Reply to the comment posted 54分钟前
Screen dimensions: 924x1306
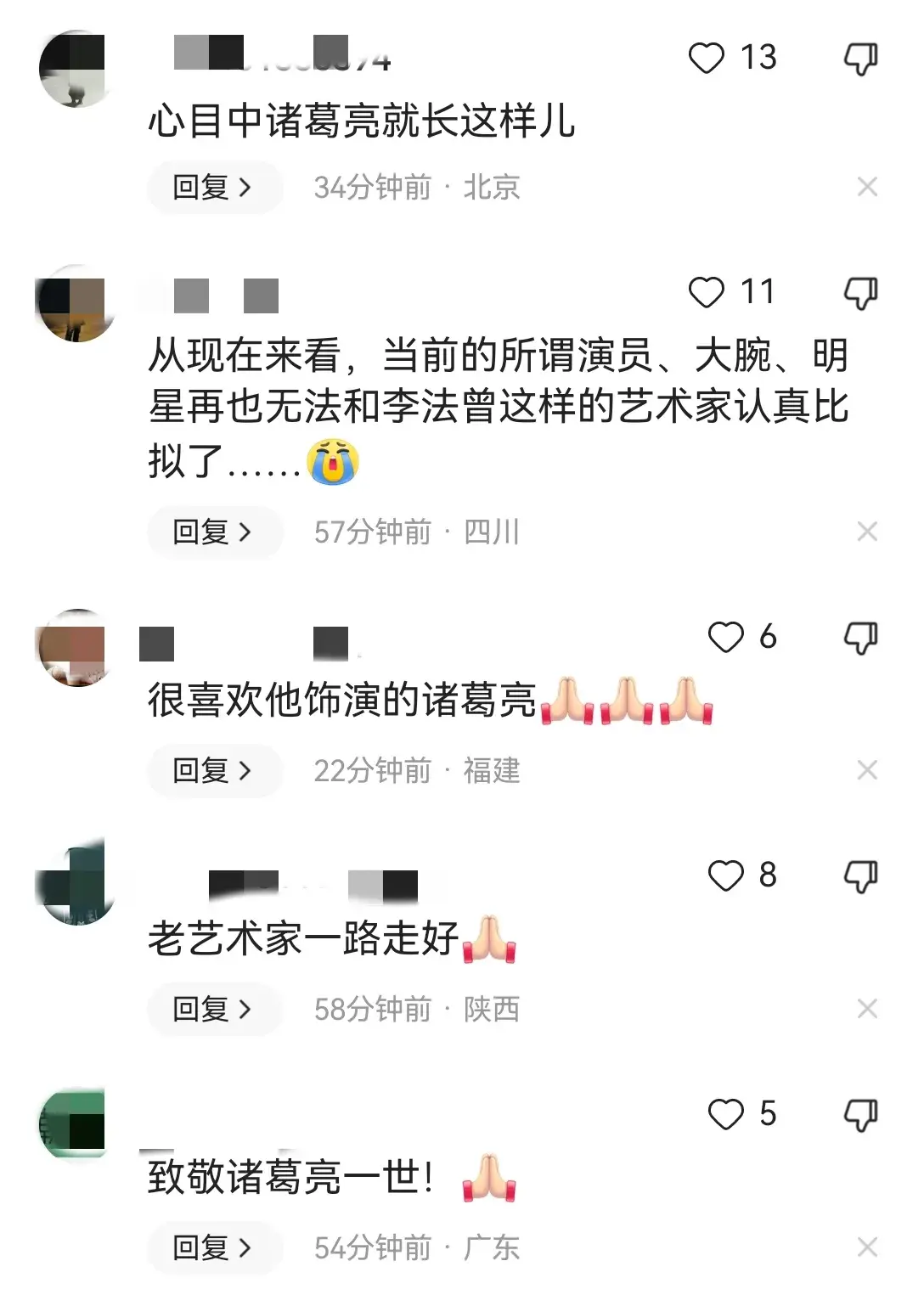(x=213, y=1248)
